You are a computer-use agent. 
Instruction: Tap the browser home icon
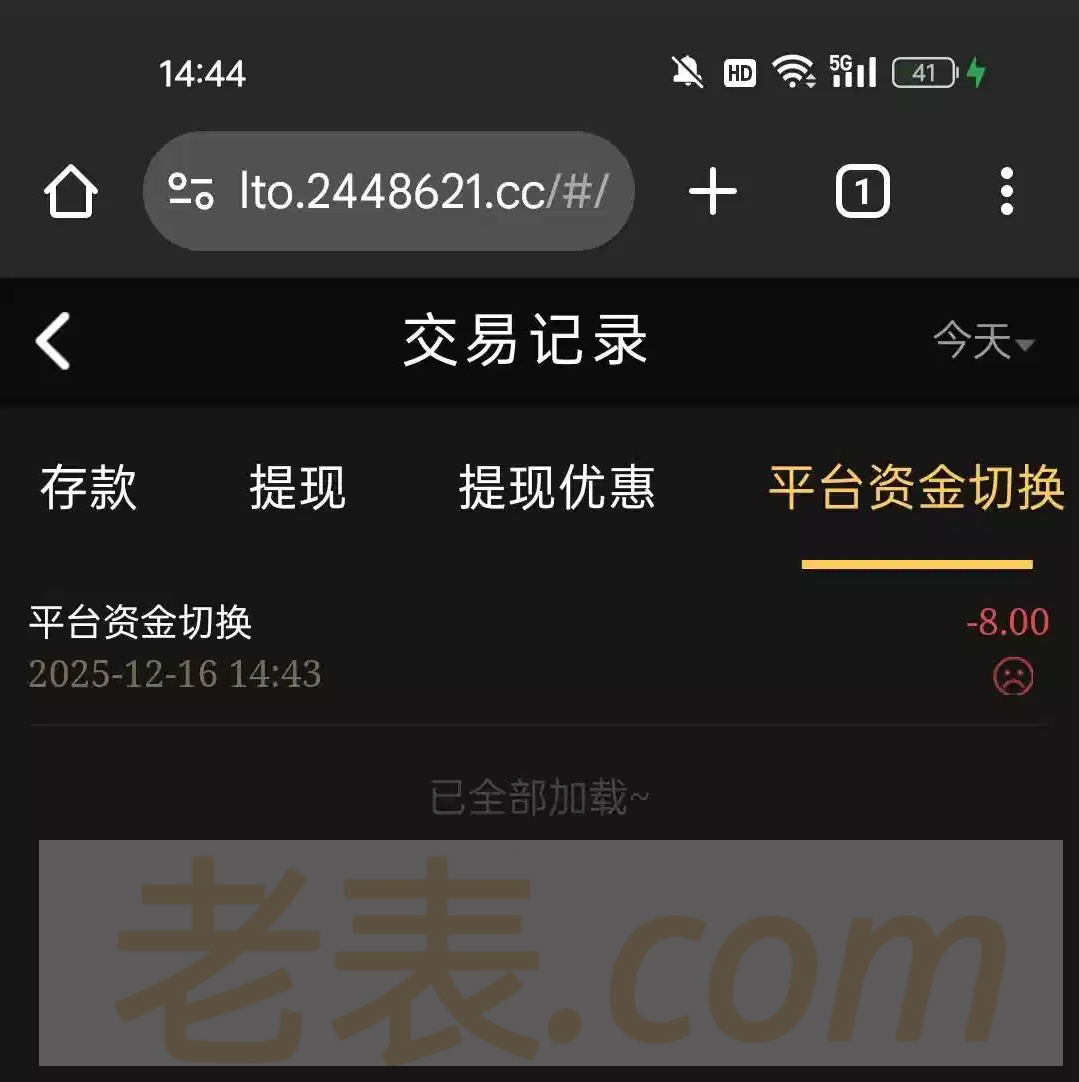pyautogui.click(x=71, y=191)
